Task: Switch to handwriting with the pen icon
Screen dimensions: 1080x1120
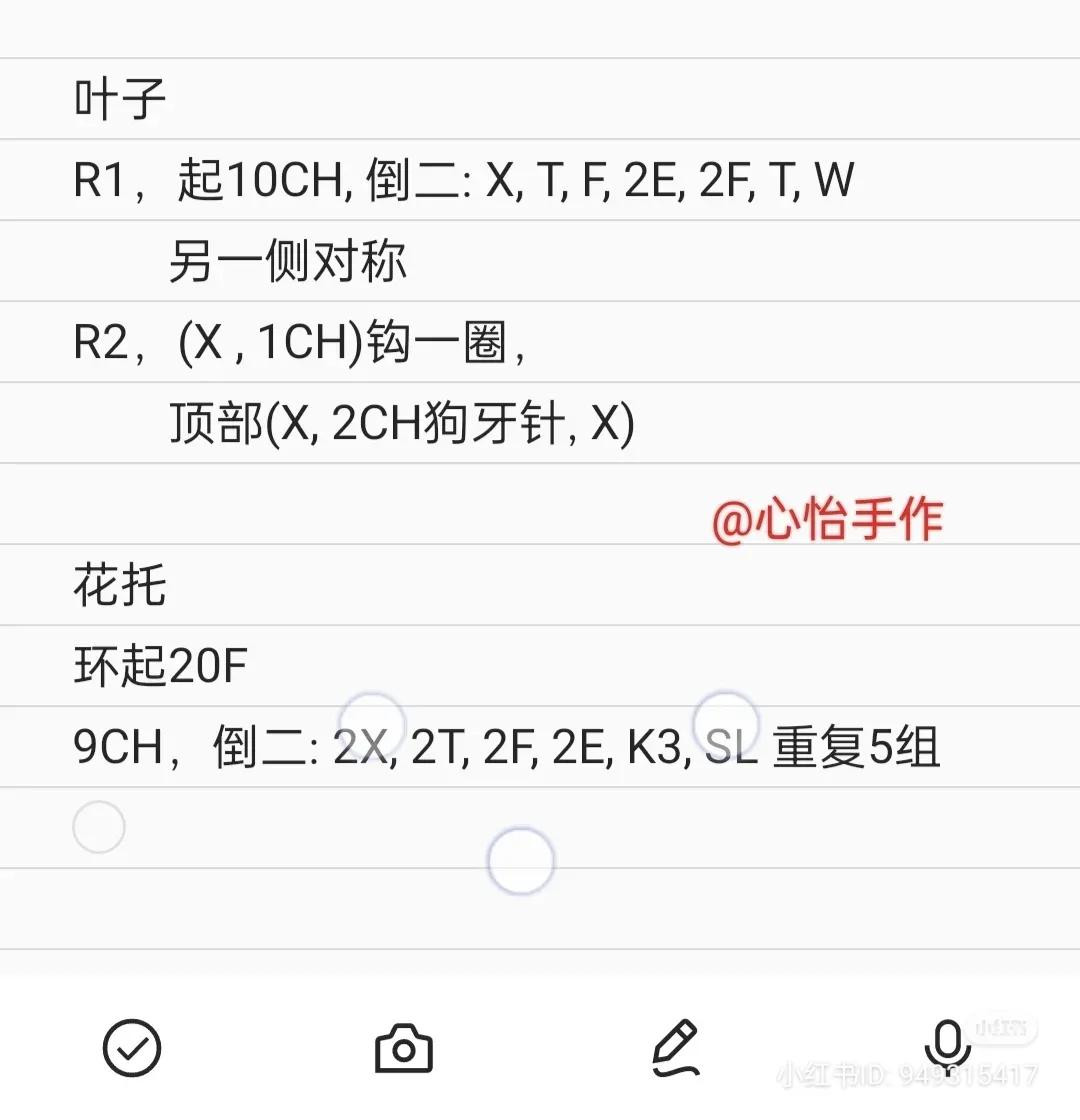Action: tap(674, 1048)
